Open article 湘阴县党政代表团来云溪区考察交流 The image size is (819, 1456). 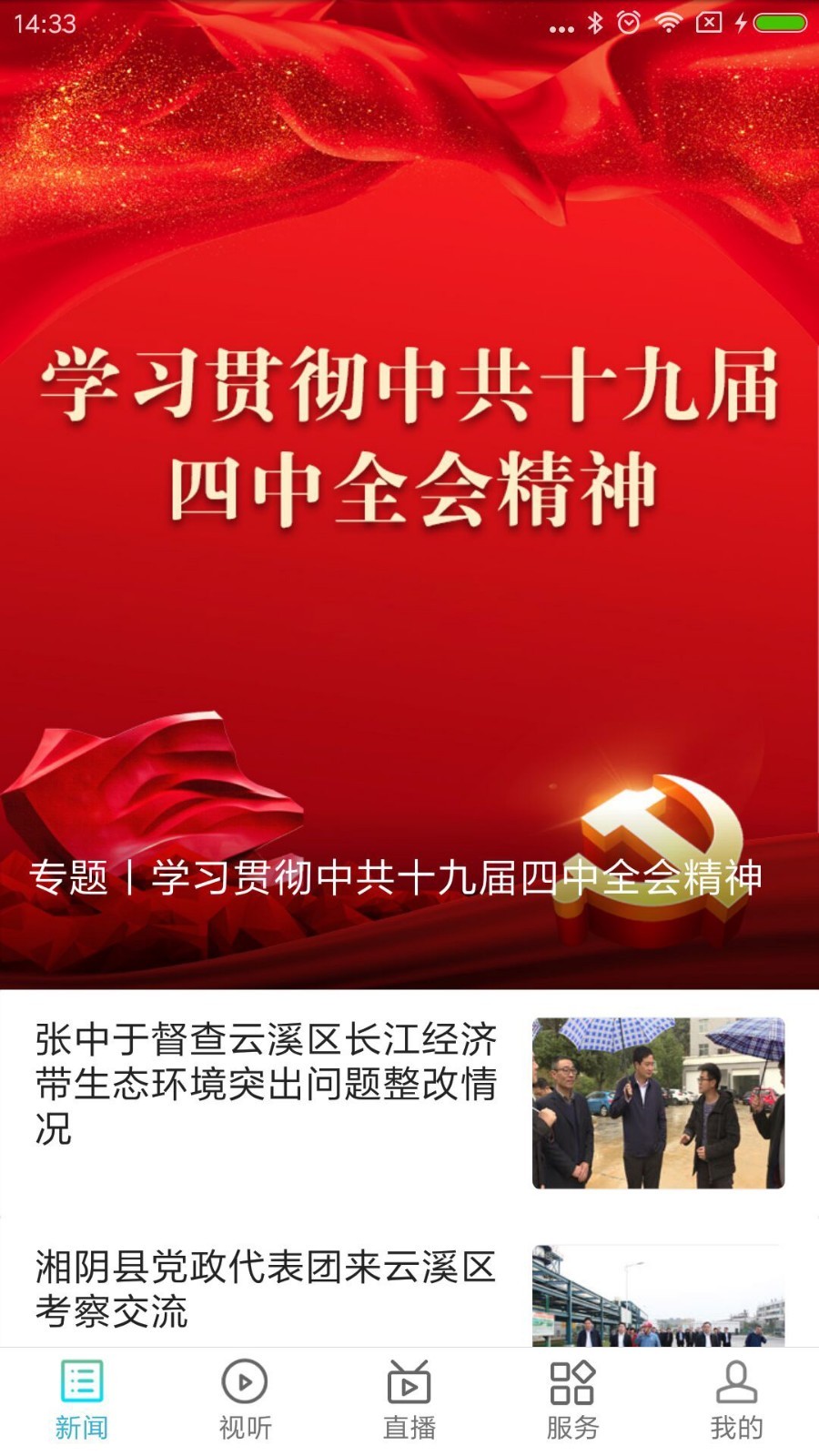click(266, 1288)
